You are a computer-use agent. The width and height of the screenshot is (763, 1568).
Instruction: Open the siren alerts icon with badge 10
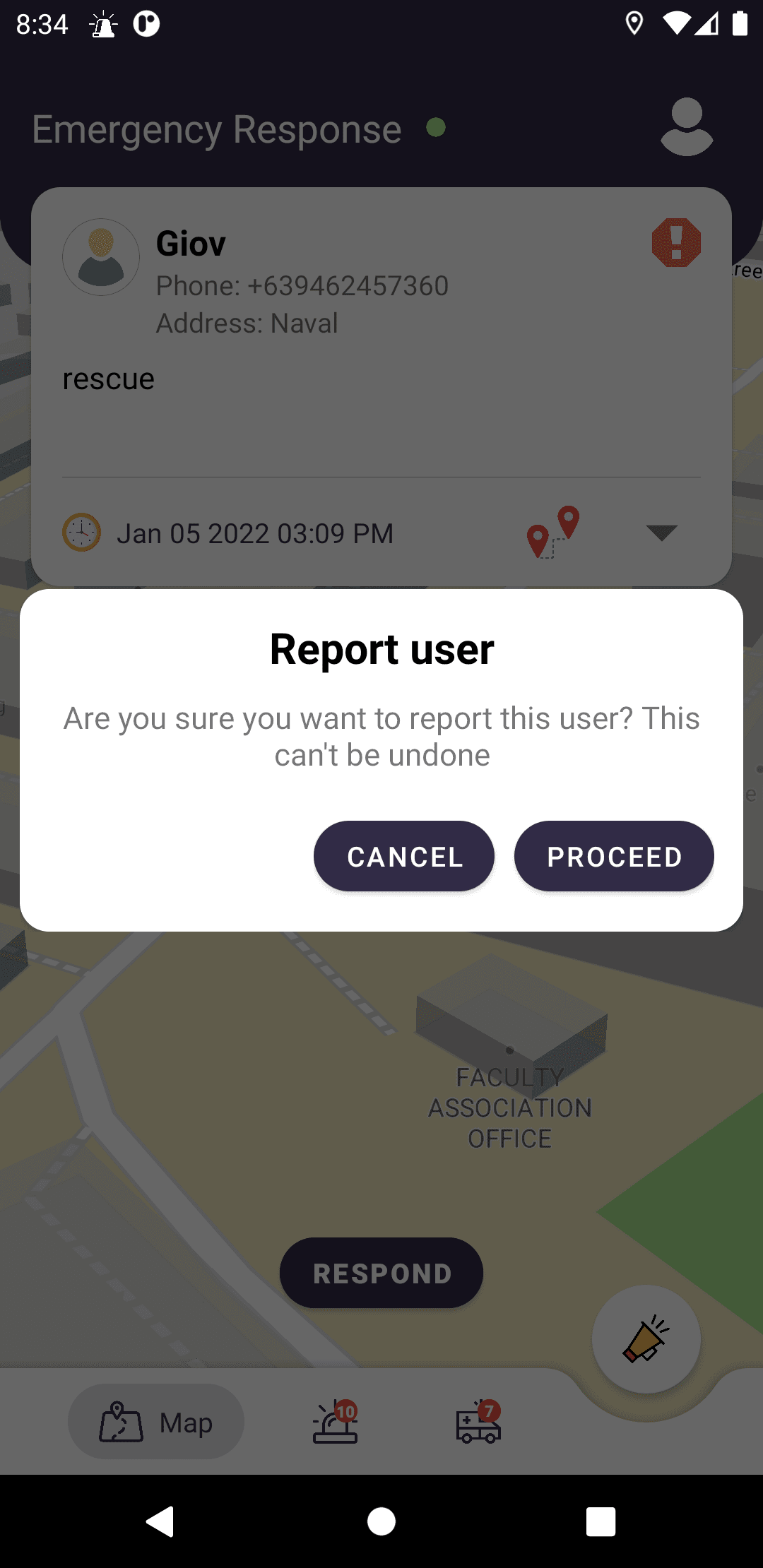(x=336, y=1422)
